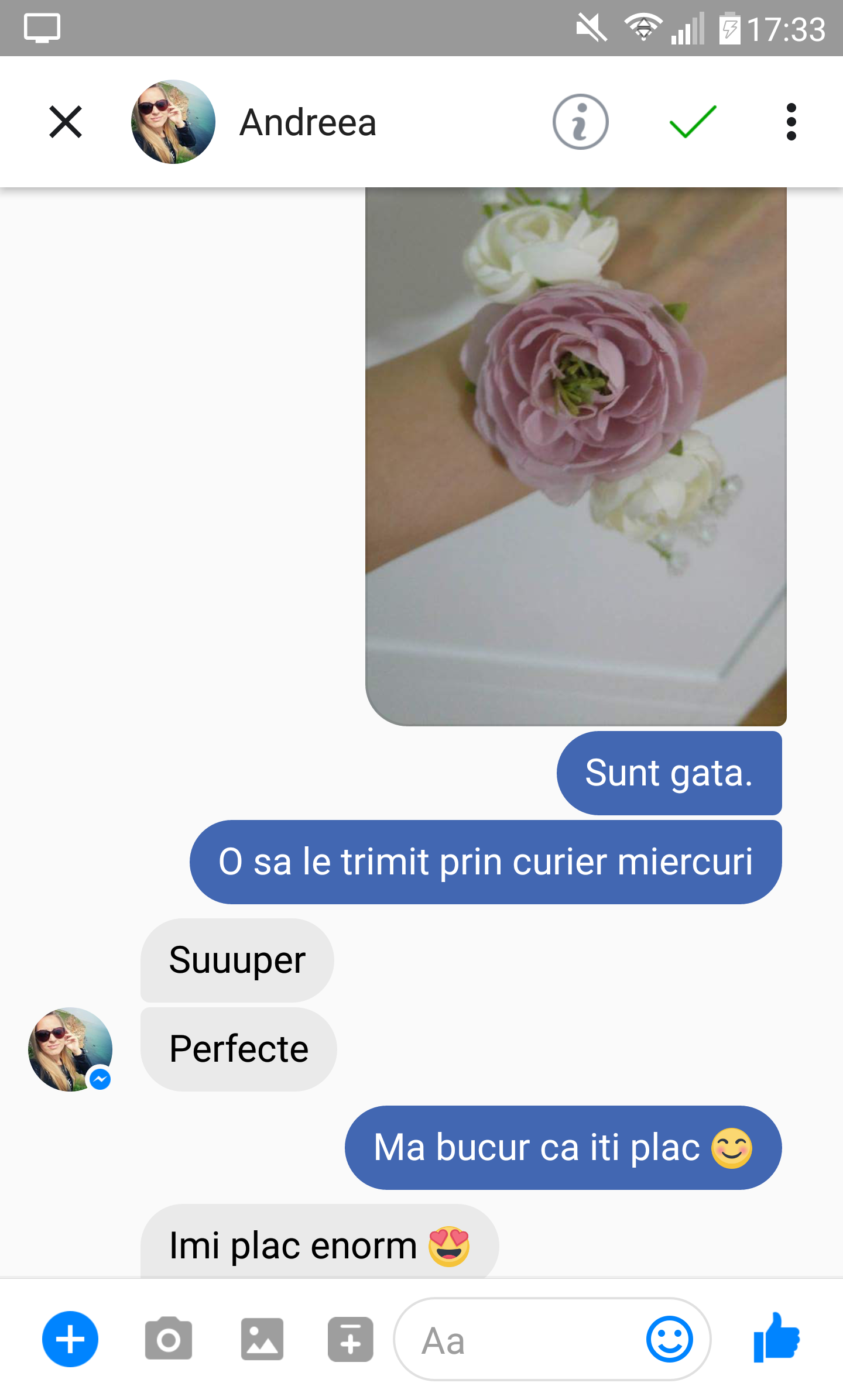
Task: Tap the green checkmark to mark done
Action: [x=693, y=122]
